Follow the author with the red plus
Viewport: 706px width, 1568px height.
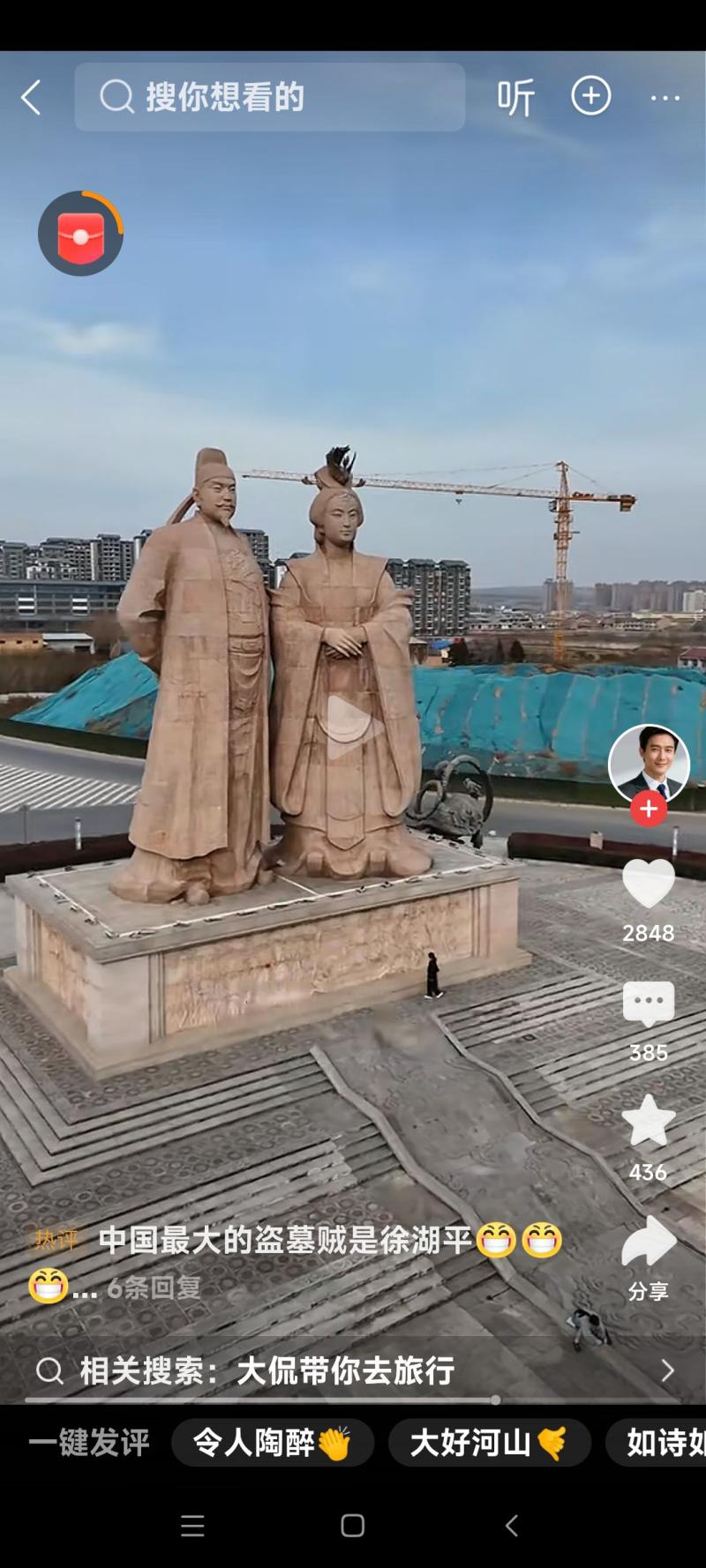(649, 809)
